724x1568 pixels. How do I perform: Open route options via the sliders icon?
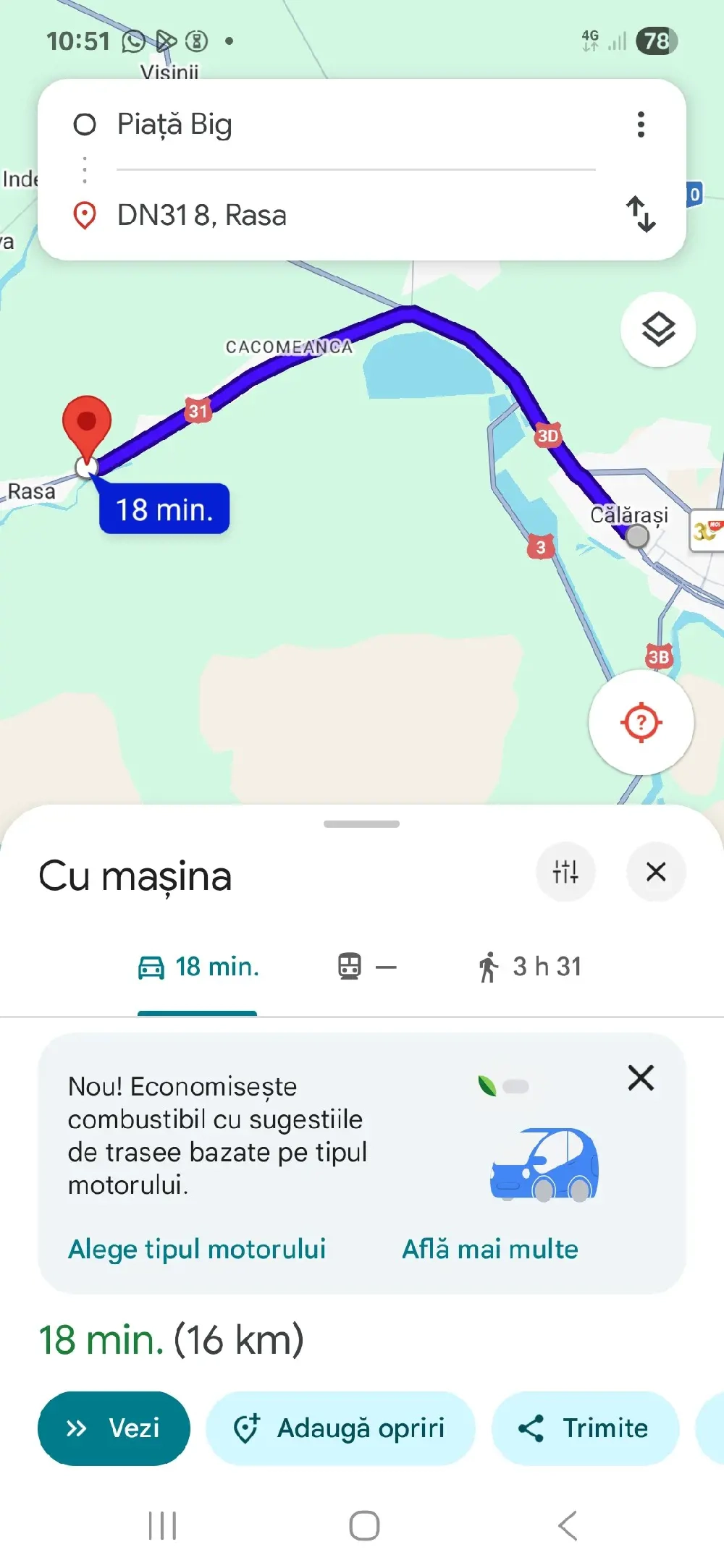point(565,873)
